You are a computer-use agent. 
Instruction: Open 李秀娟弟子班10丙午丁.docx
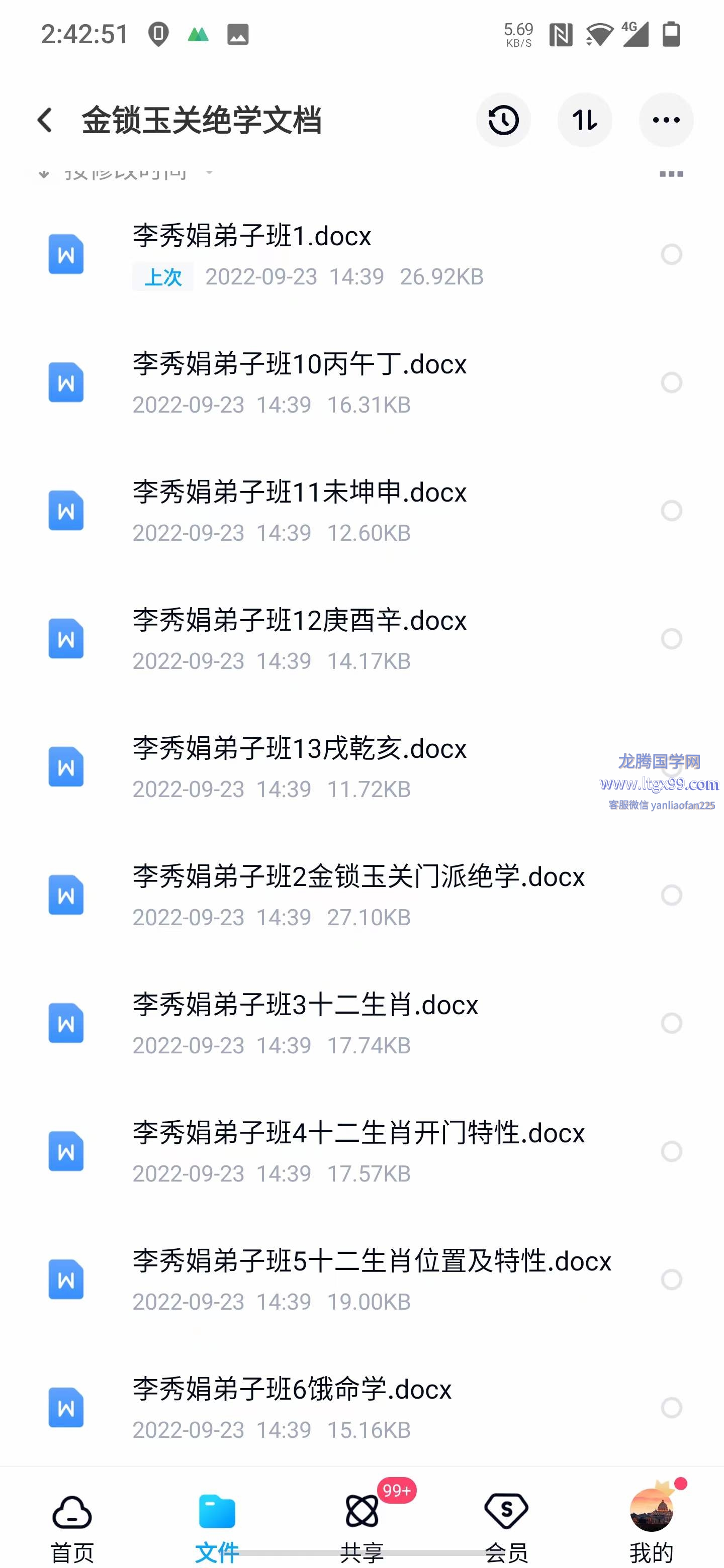coord(361,383)
